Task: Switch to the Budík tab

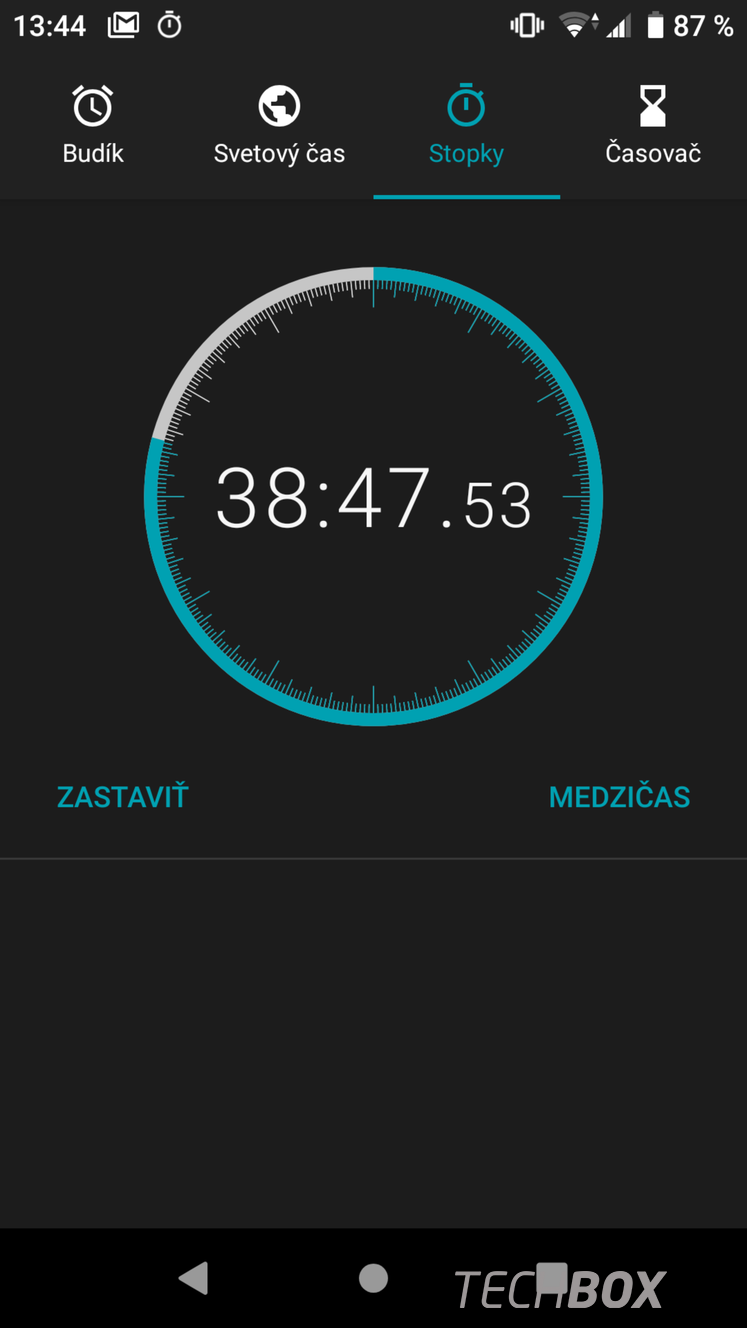Action: (93, 126)
